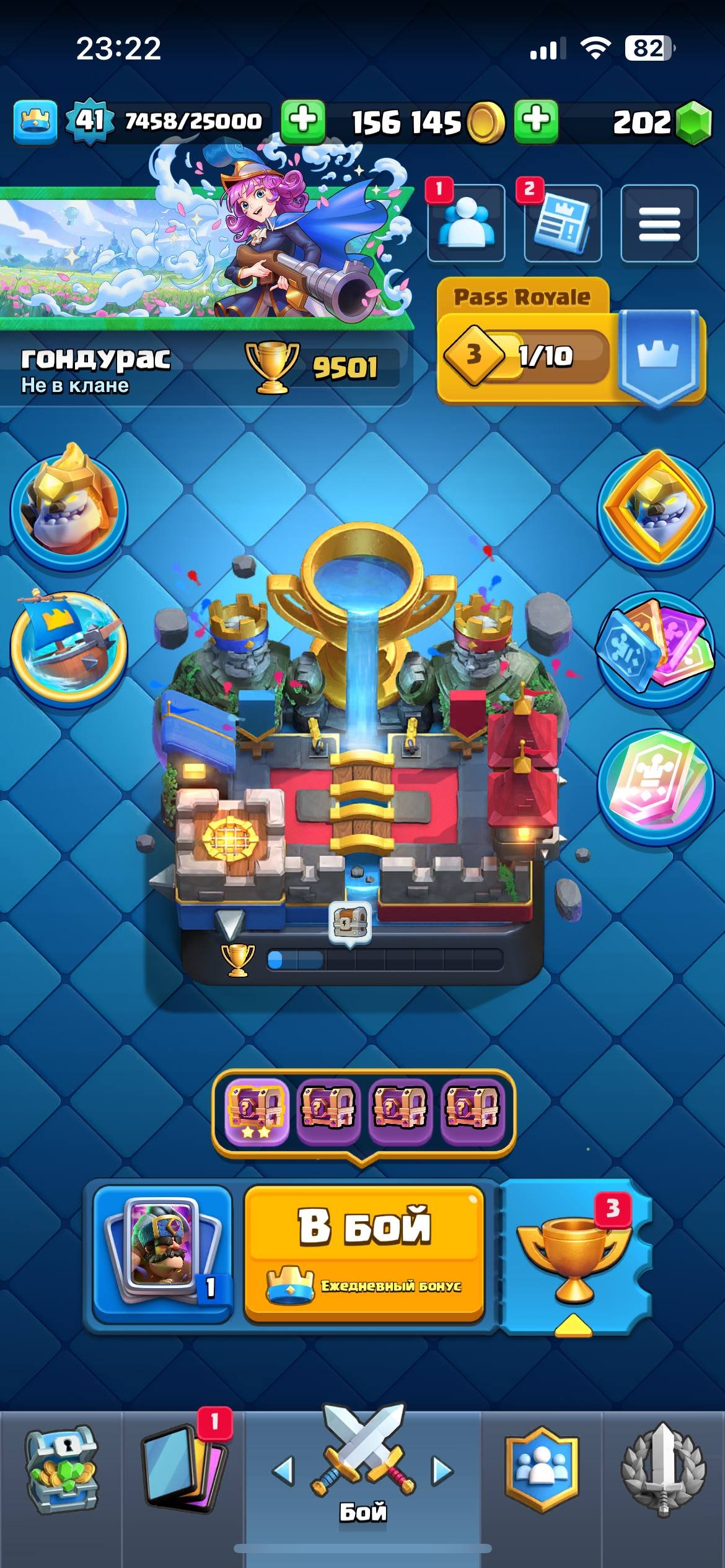This screenshot has height=1568, width=725.
Task: Open the battle deck selector card
Action: point(162,1252)
